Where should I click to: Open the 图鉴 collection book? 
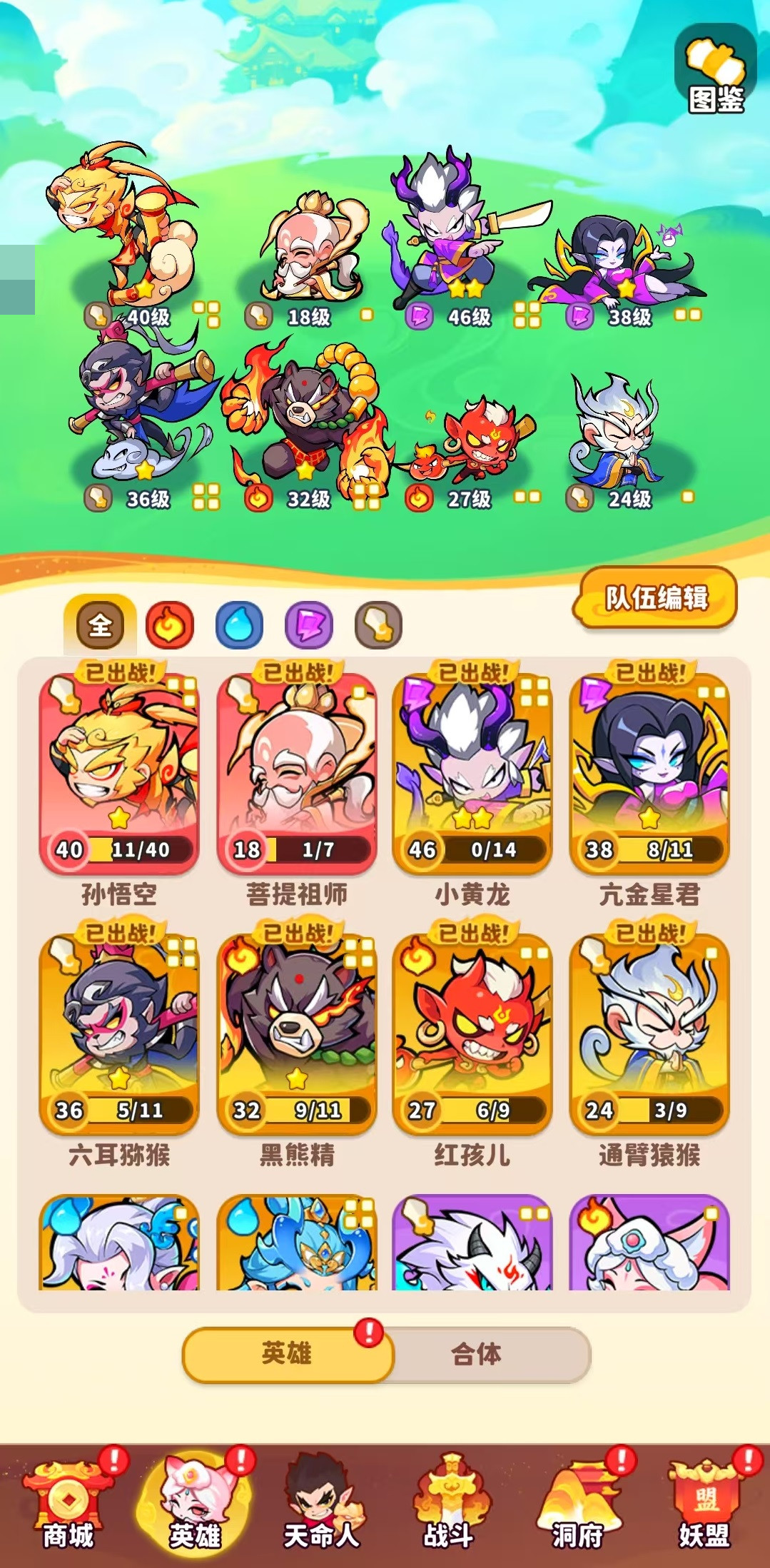(x=716, y=70)
